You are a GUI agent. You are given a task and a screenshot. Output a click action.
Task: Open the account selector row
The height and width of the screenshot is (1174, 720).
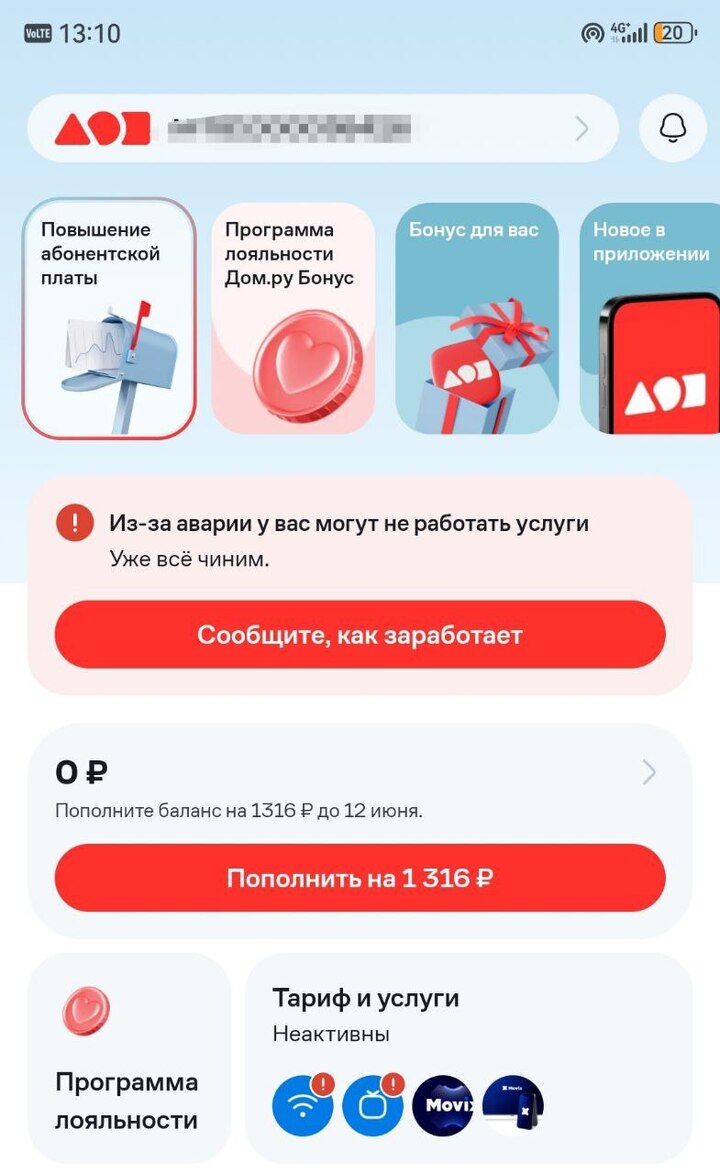pos(322,128)
